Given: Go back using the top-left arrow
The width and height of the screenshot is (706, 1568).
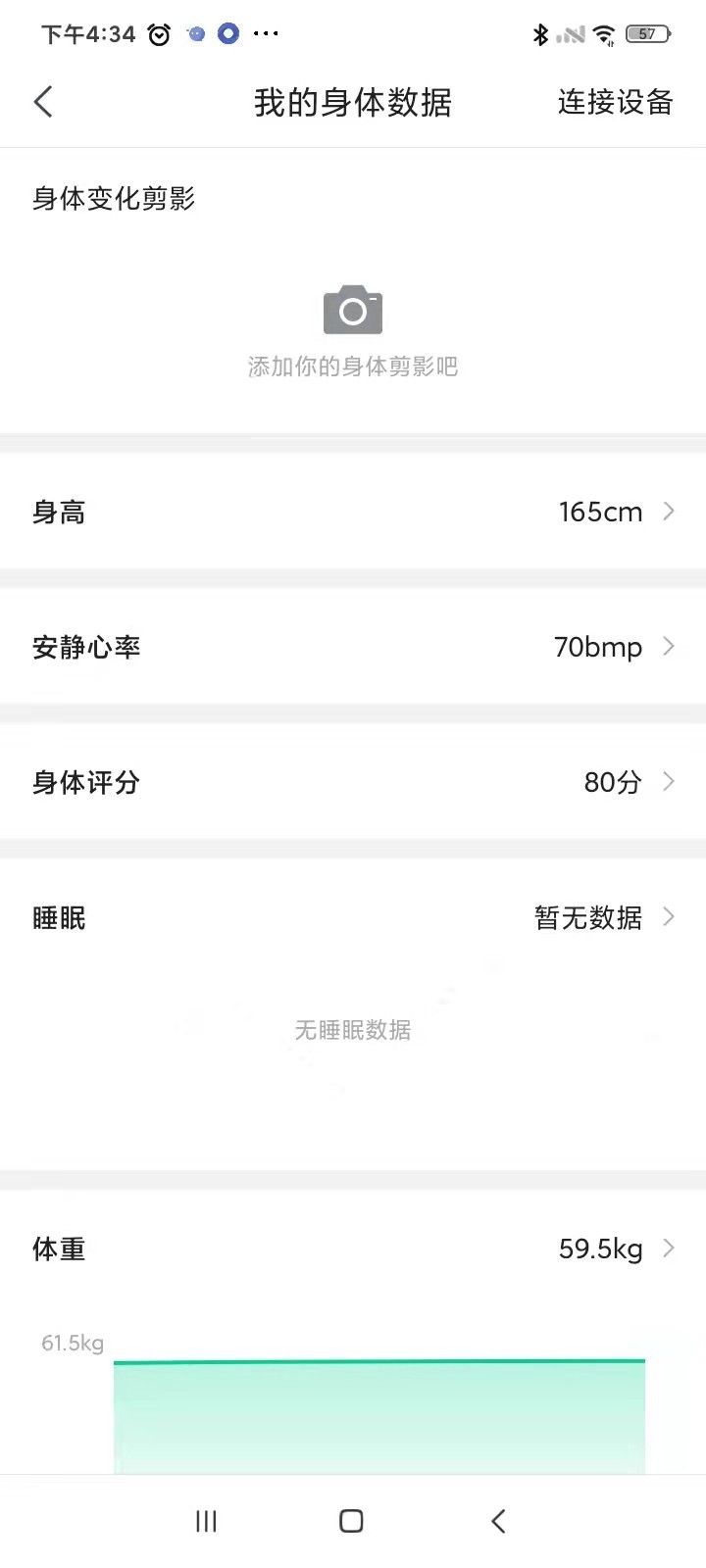Looking at the screenshot, I should [x=43, y=102].
